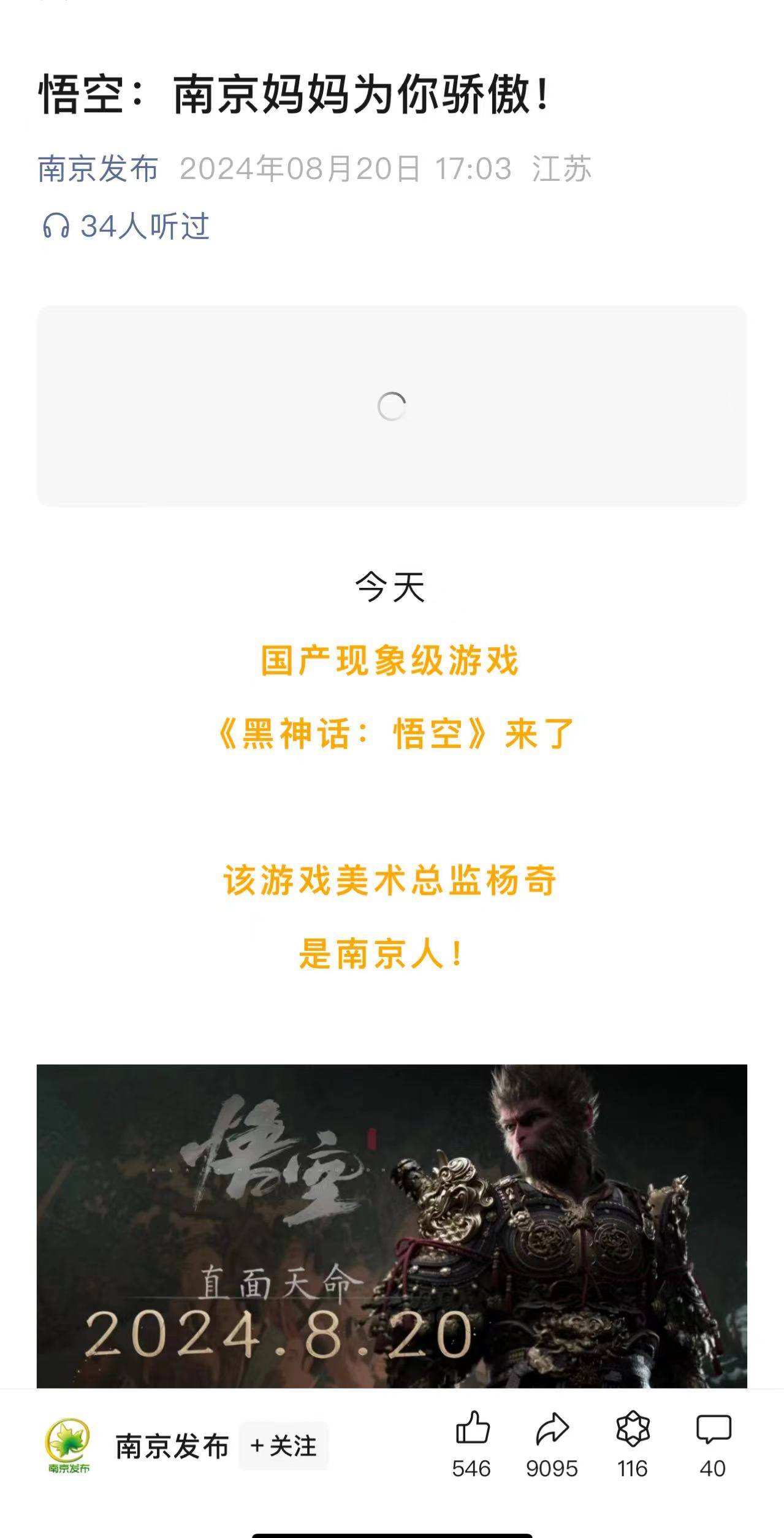Open 南京发布 avatar in the bottom bar

[68, 1445]
